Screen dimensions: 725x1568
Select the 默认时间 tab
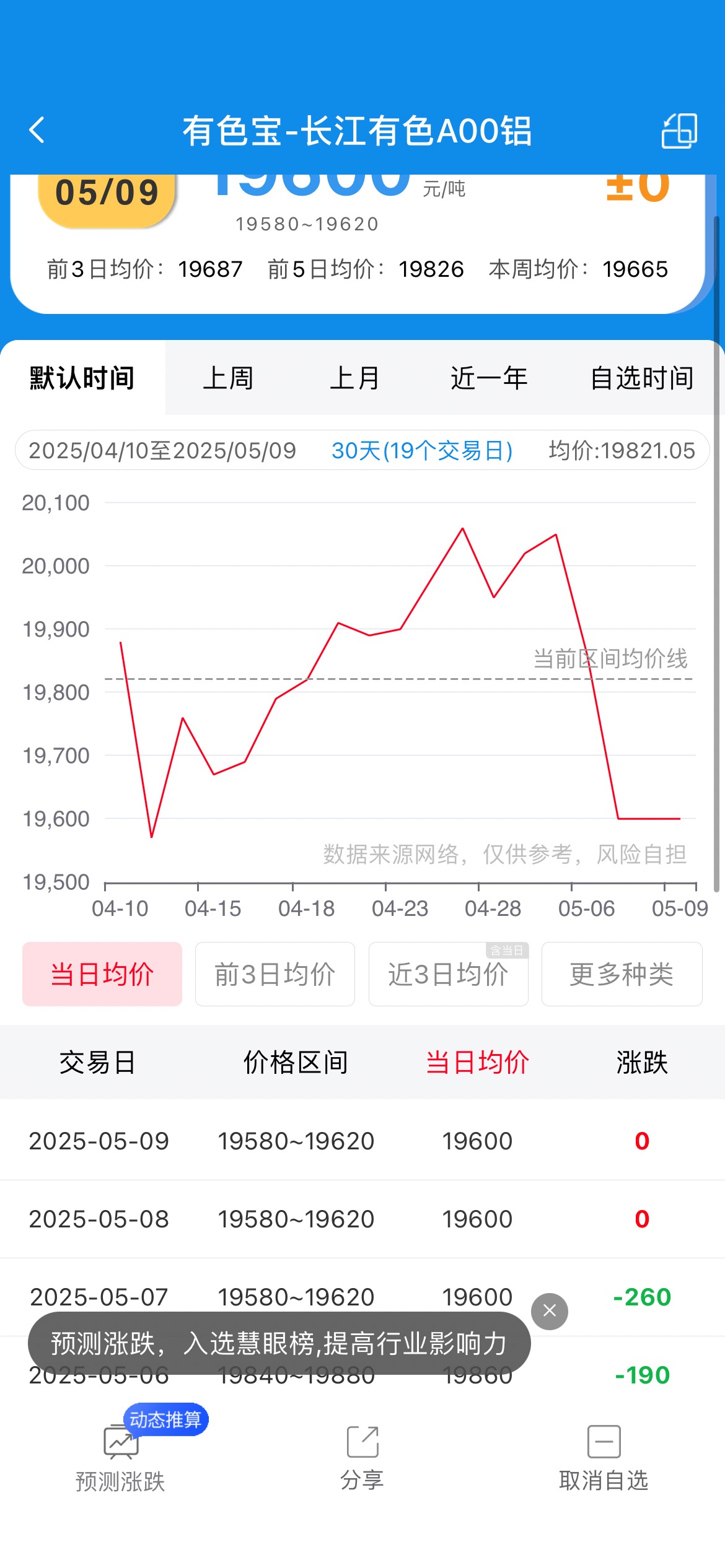coord(82,378)
